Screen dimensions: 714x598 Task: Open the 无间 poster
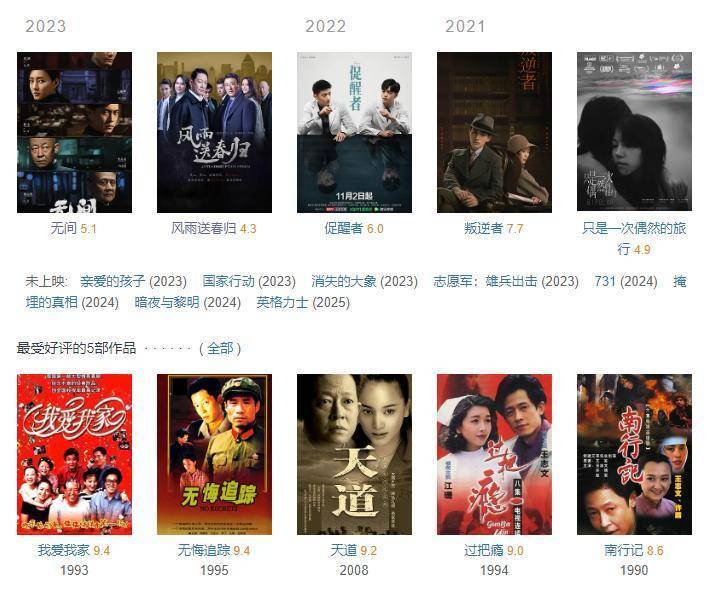[x=74, y=132]
